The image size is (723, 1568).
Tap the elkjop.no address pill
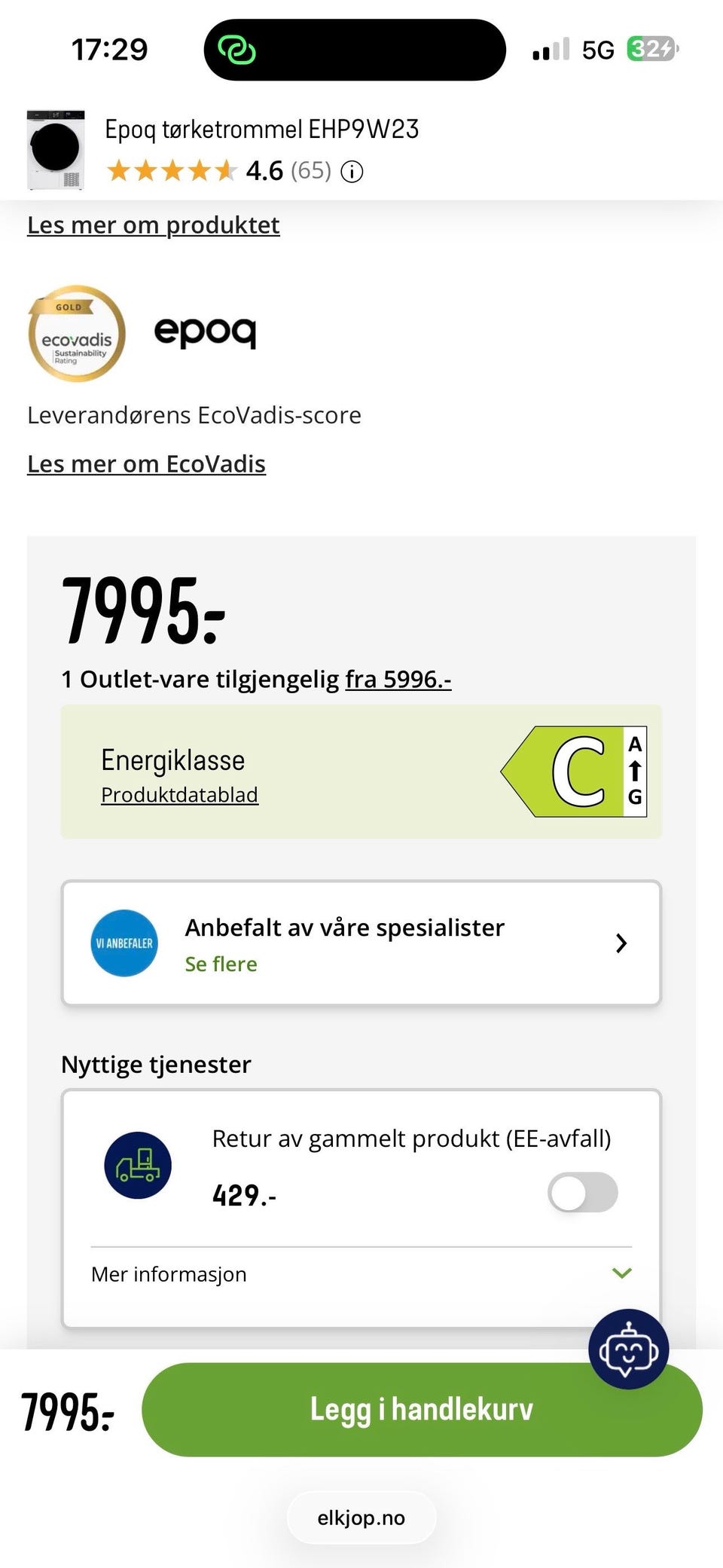tap(361, 1517)
